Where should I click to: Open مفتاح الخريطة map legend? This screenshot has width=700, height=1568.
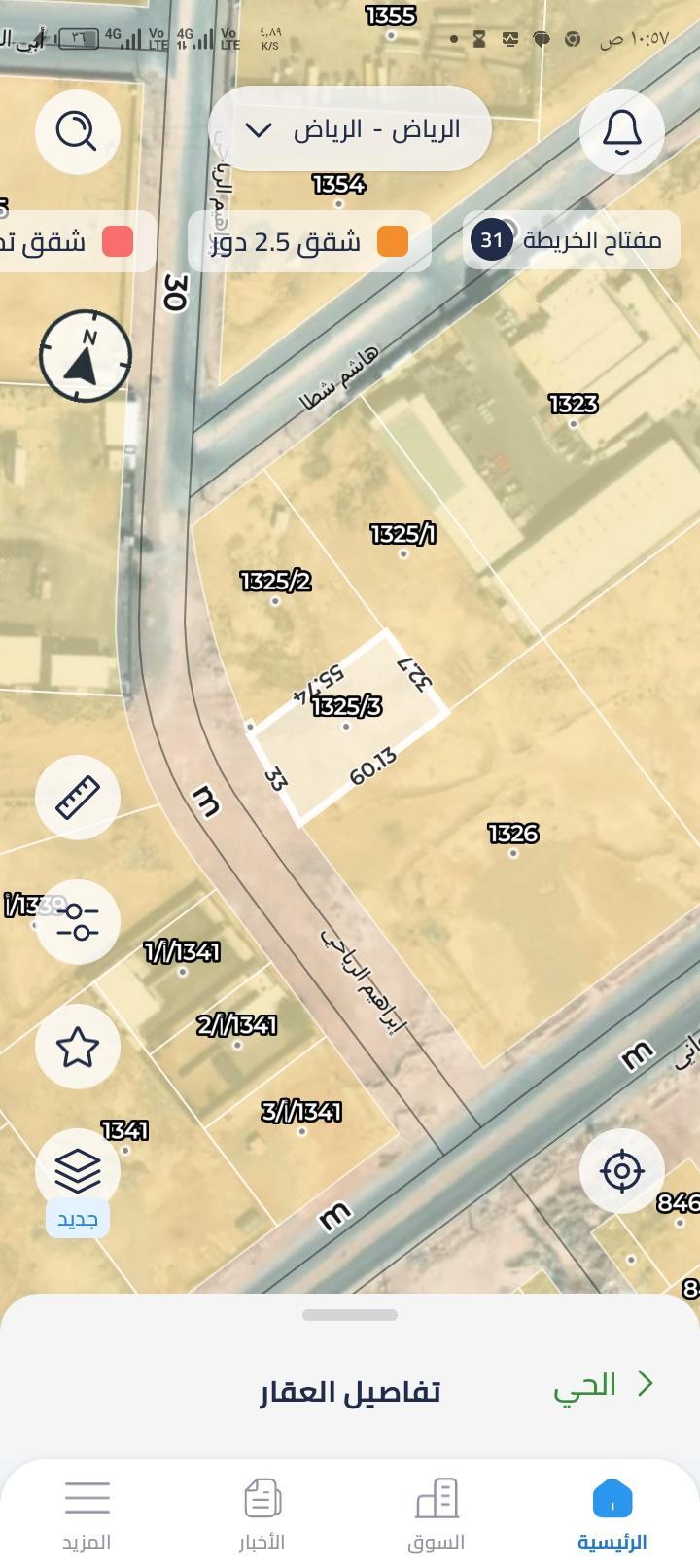point(571,240)
